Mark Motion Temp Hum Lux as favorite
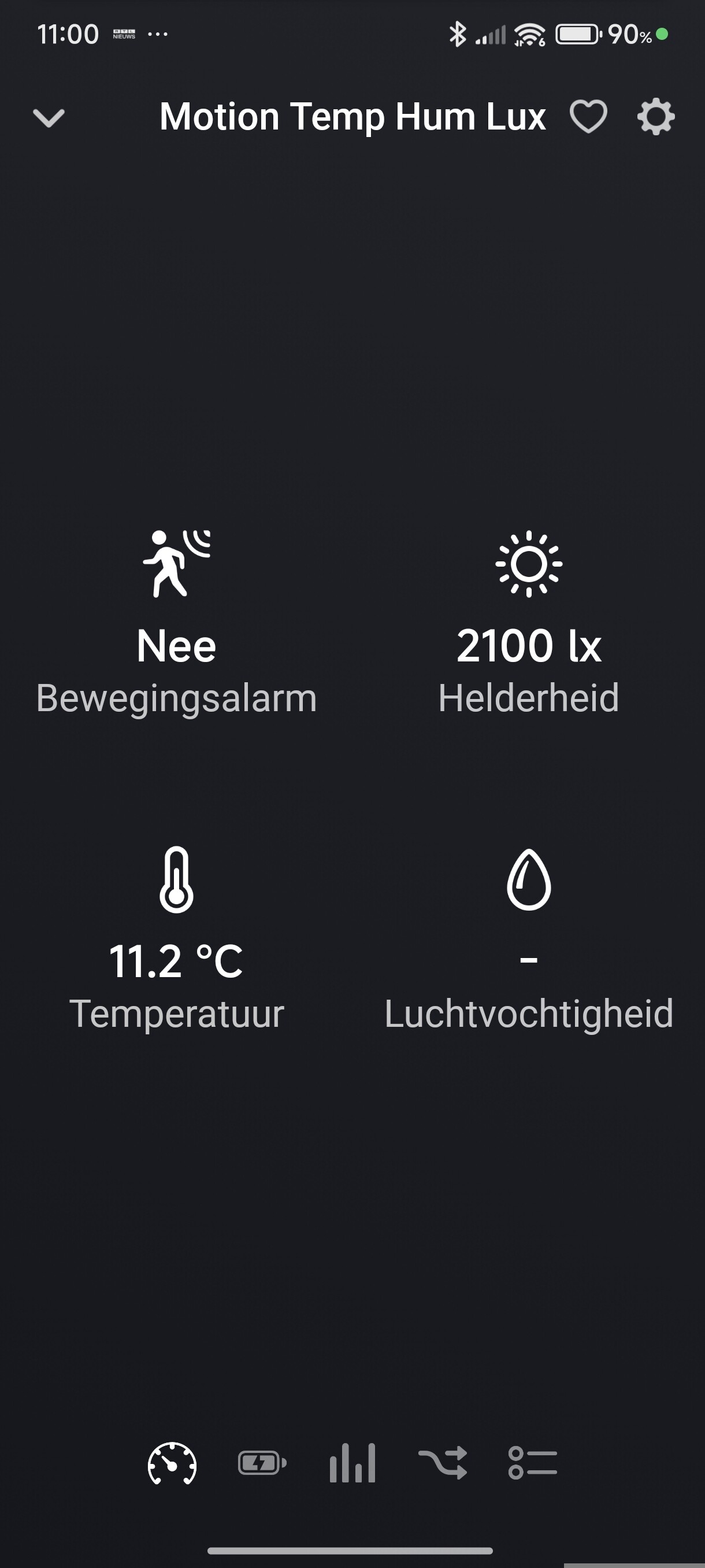 click(588, 116)
